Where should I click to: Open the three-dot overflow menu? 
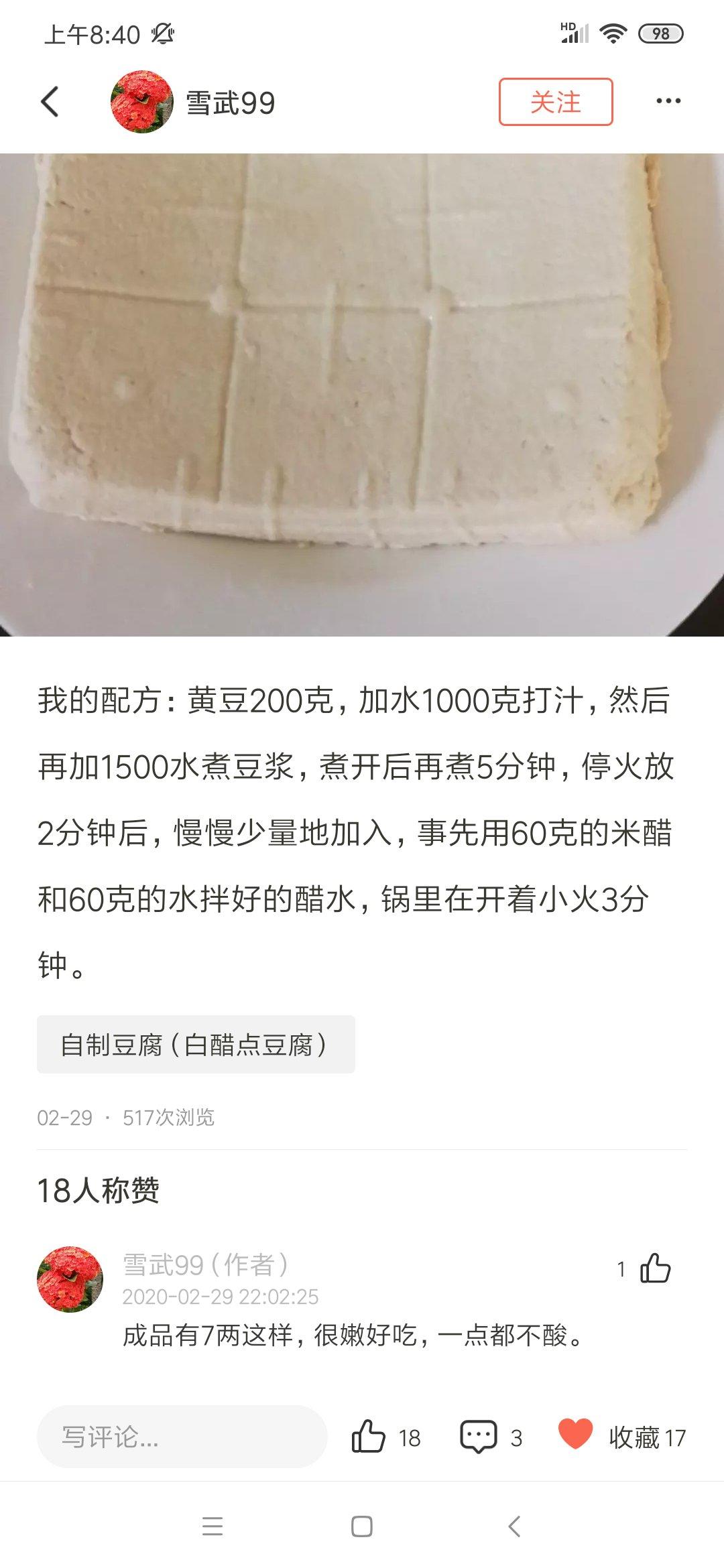(x=668, y=102)
